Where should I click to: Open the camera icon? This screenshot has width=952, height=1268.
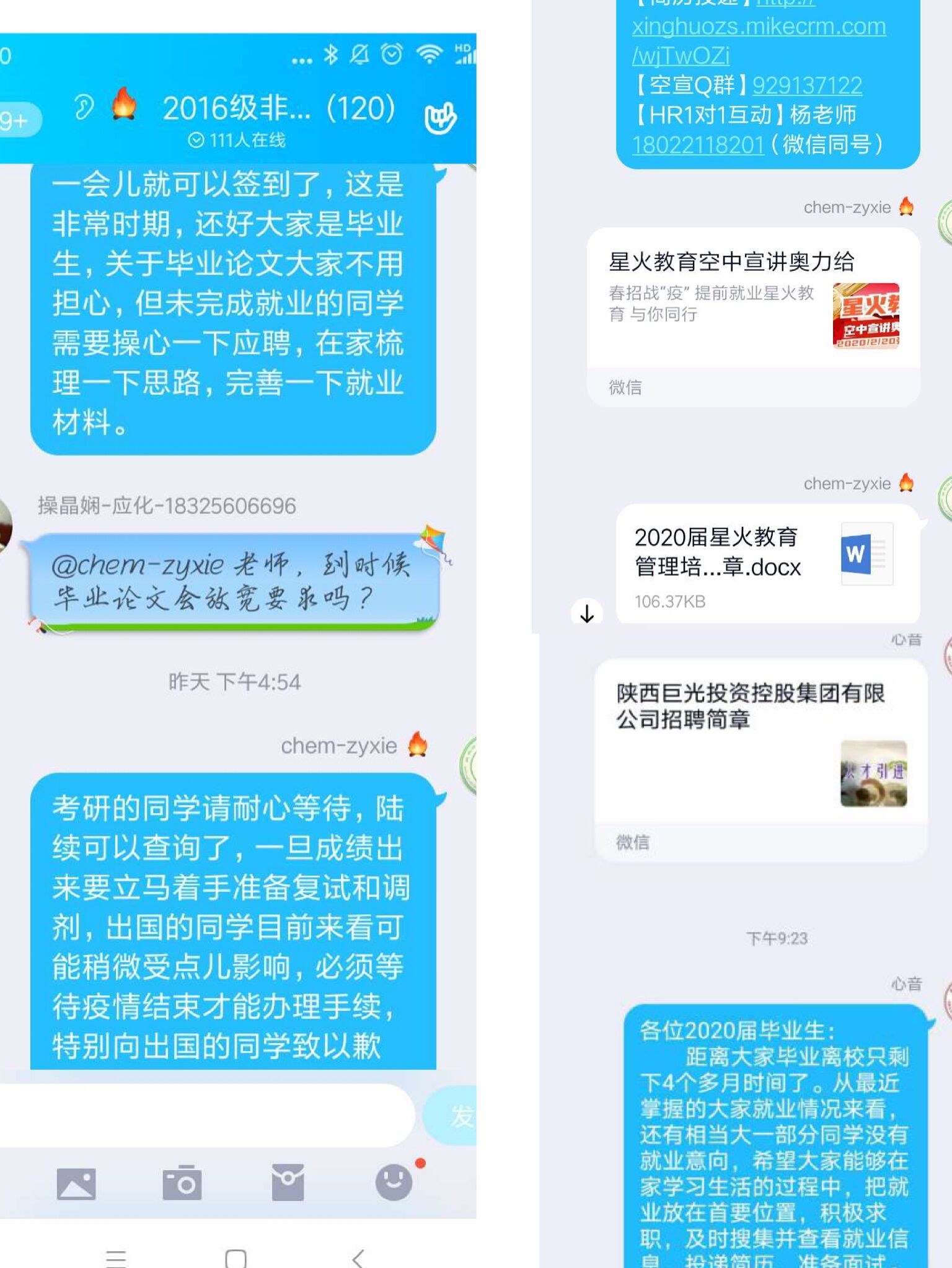pos(182,1184)
